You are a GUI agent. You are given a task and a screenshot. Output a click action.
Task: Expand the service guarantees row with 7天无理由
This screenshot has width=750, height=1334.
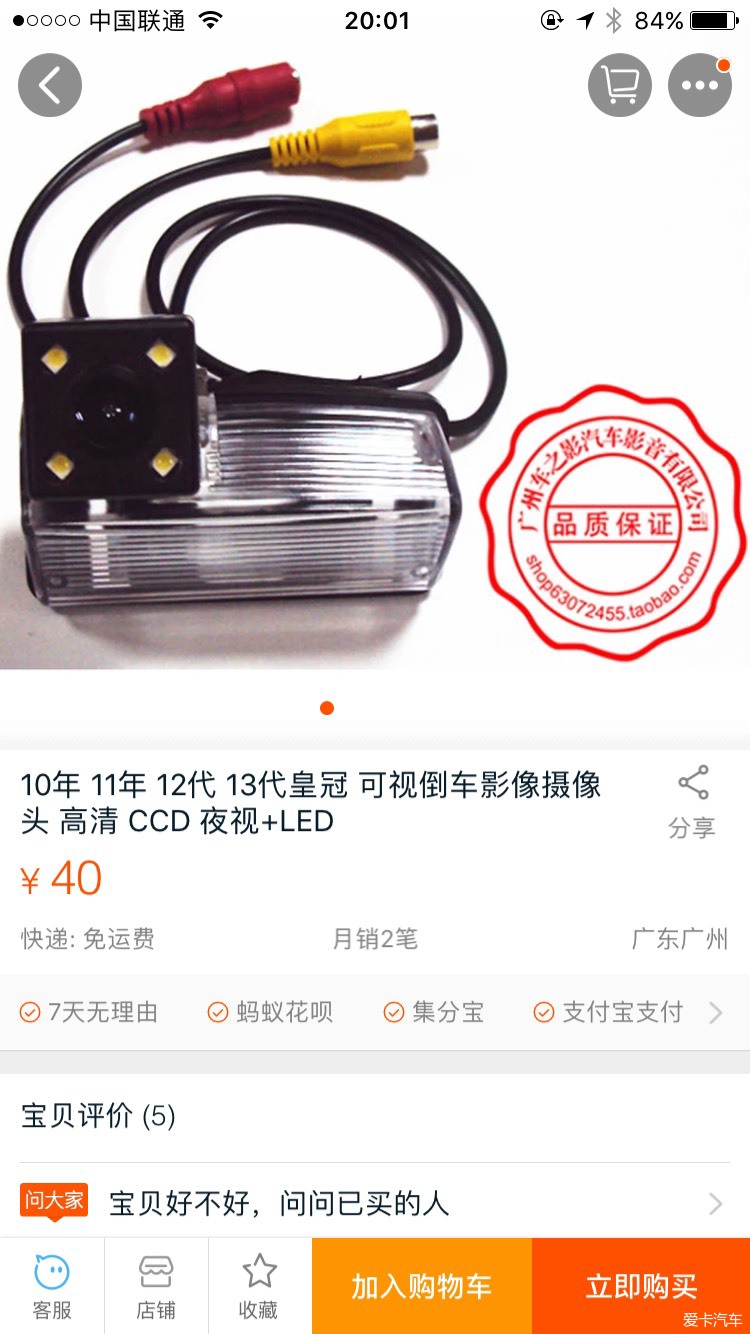[715, 1013]
